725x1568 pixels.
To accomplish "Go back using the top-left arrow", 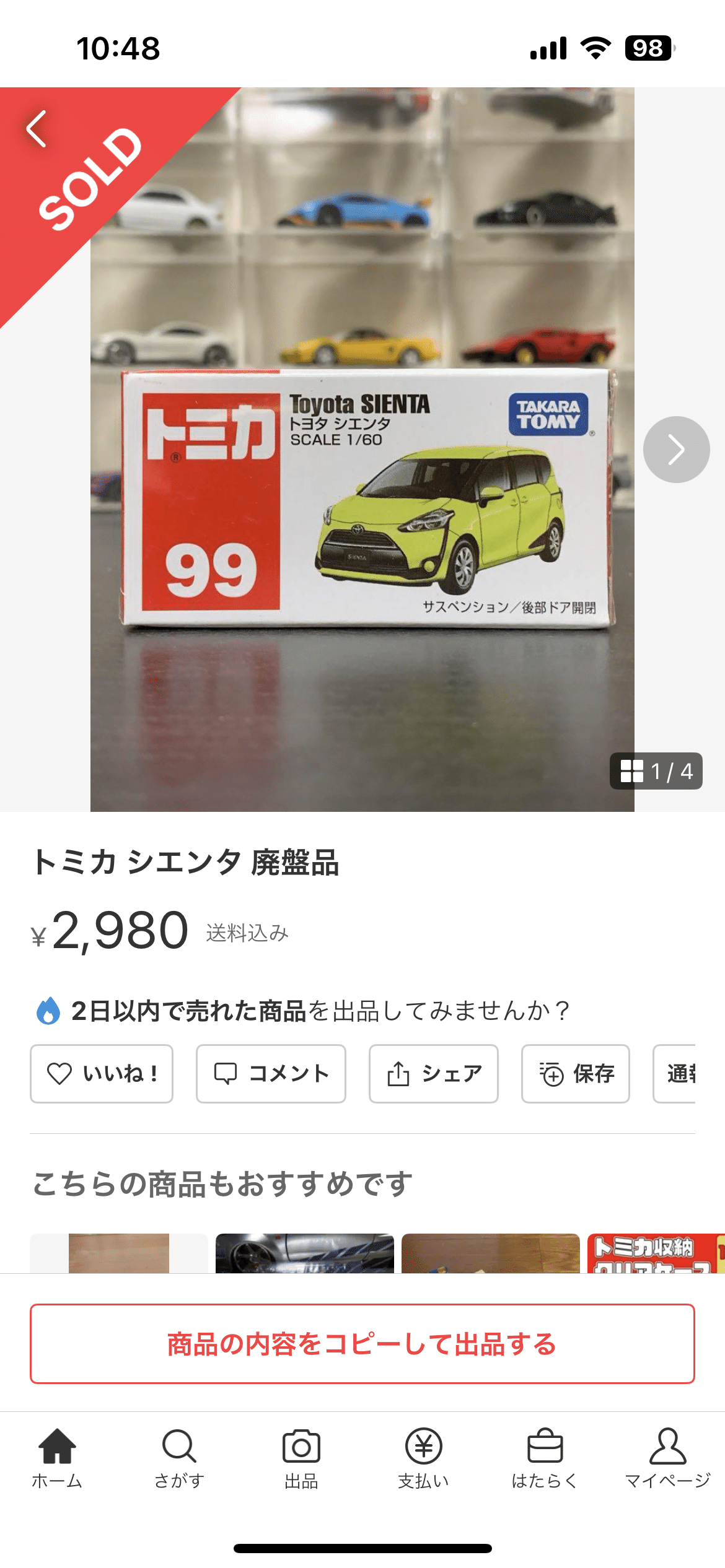I will point(37,129).
